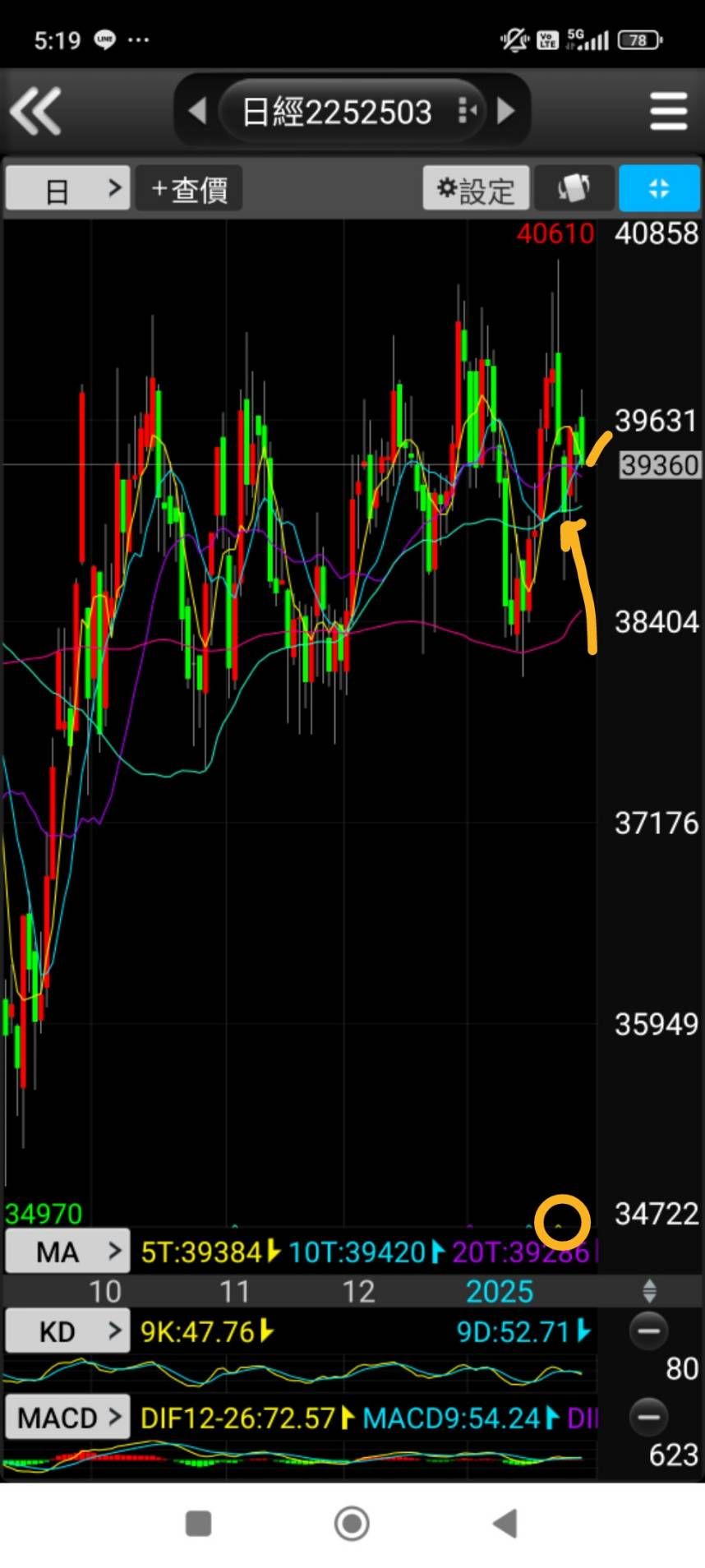Tap the system home button
Viewport: 705px width, 1568px height.
click(x=352, y=1524)
